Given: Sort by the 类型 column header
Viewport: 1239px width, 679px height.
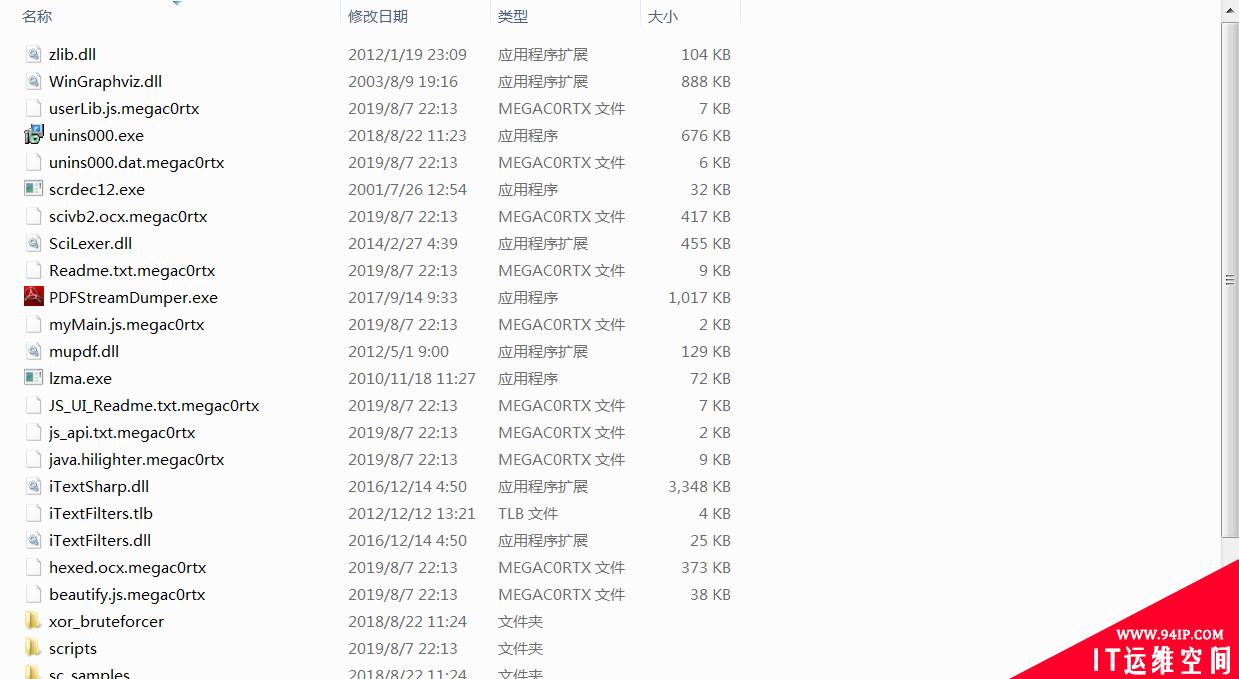Looking at the screenshot, I should (x=512, y=16).
